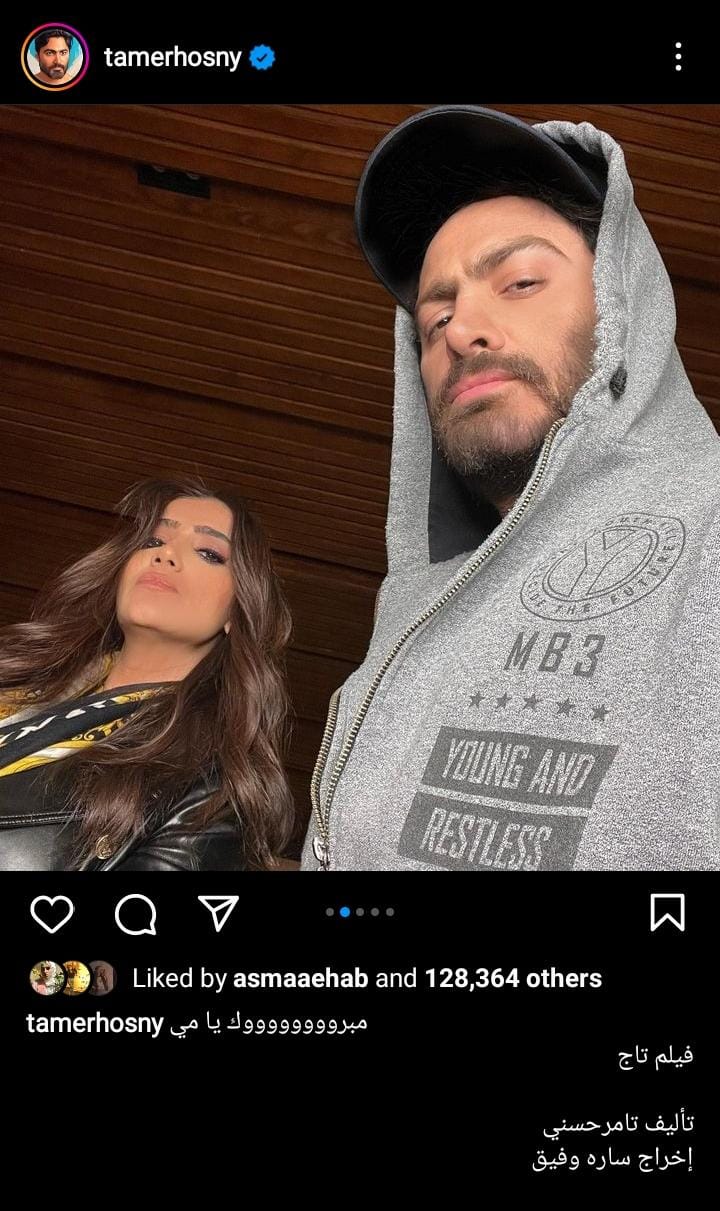Open tamerhosny's story from the profile picture
This screenshot has height=1211, width=720.
pos(55,57)
